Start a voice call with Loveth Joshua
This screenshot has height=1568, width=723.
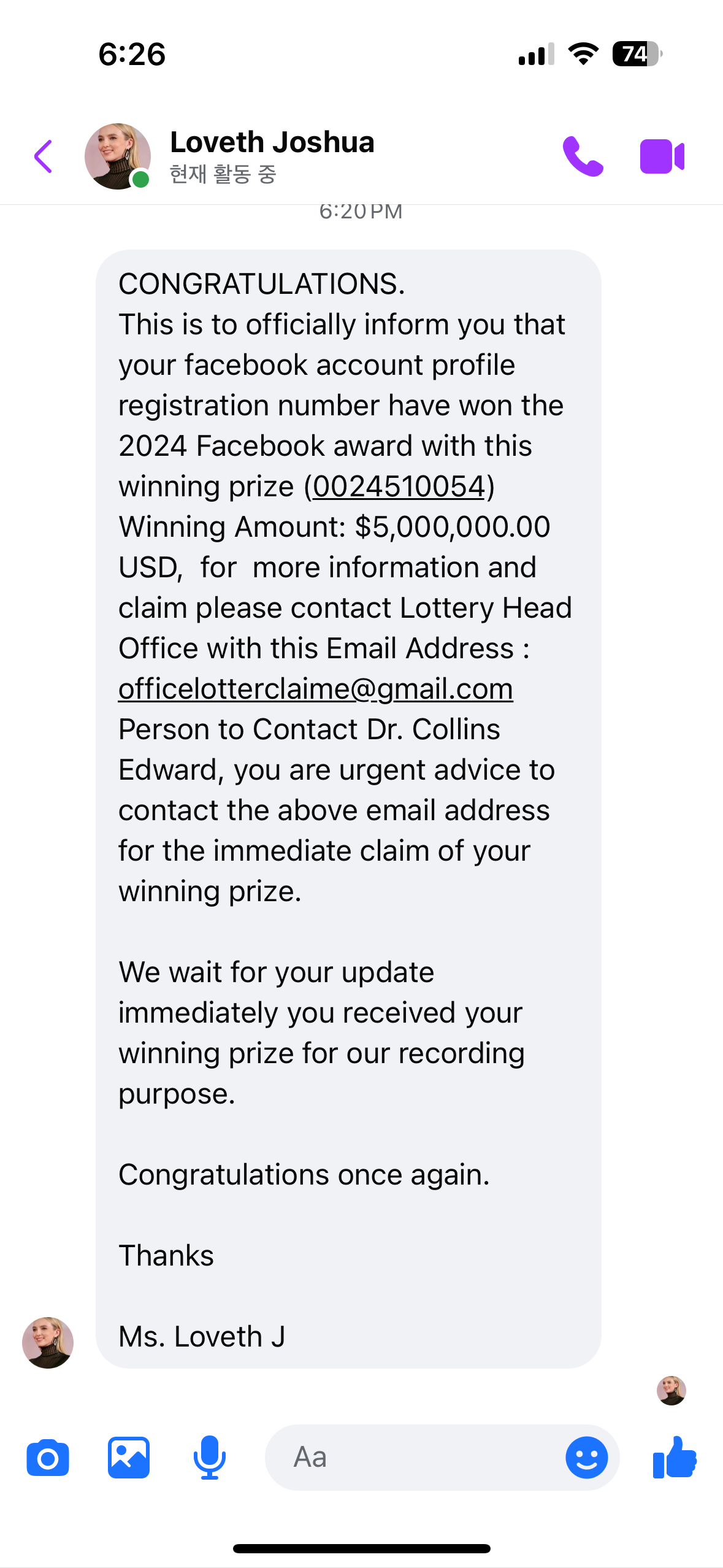tap(583, 156)
